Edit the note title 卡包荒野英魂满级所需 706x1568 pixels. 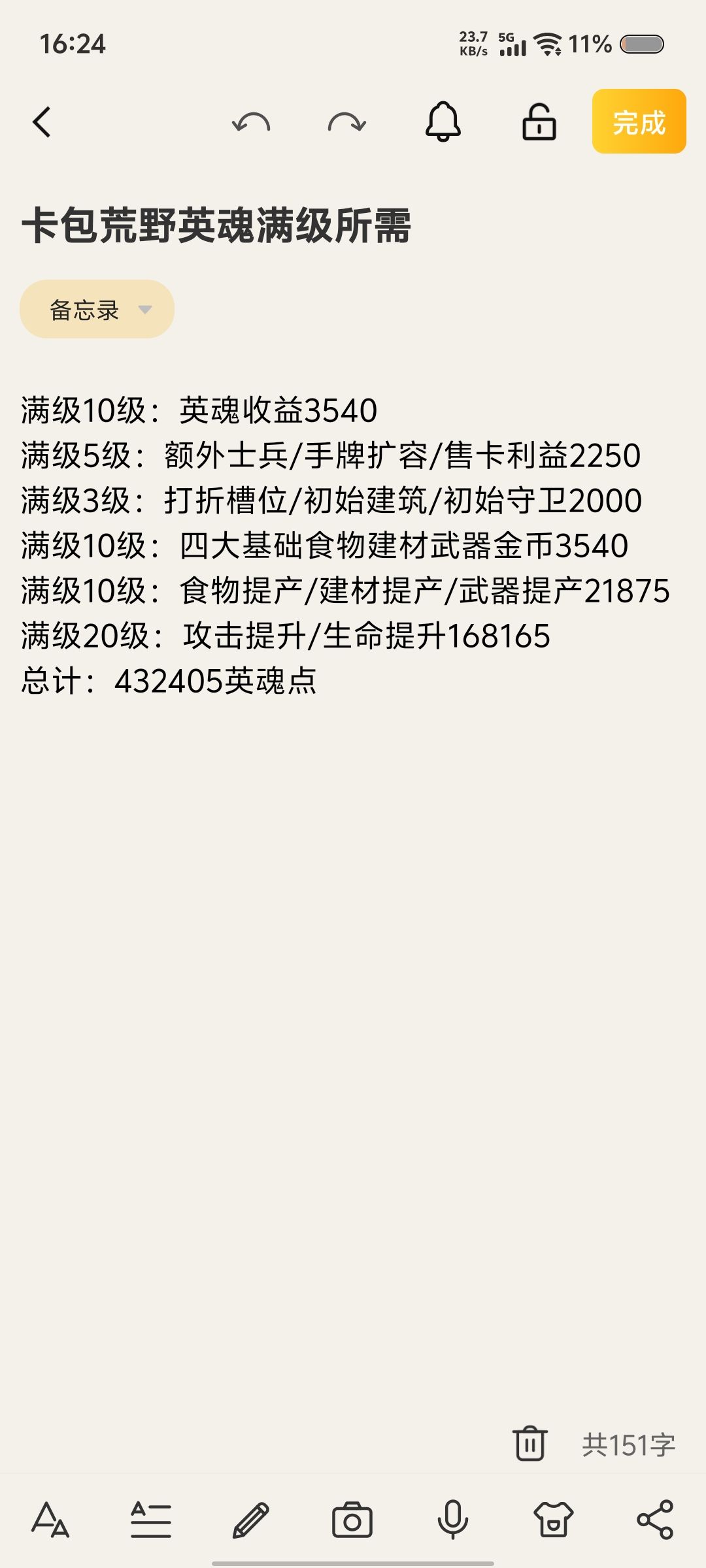point(216,226)
